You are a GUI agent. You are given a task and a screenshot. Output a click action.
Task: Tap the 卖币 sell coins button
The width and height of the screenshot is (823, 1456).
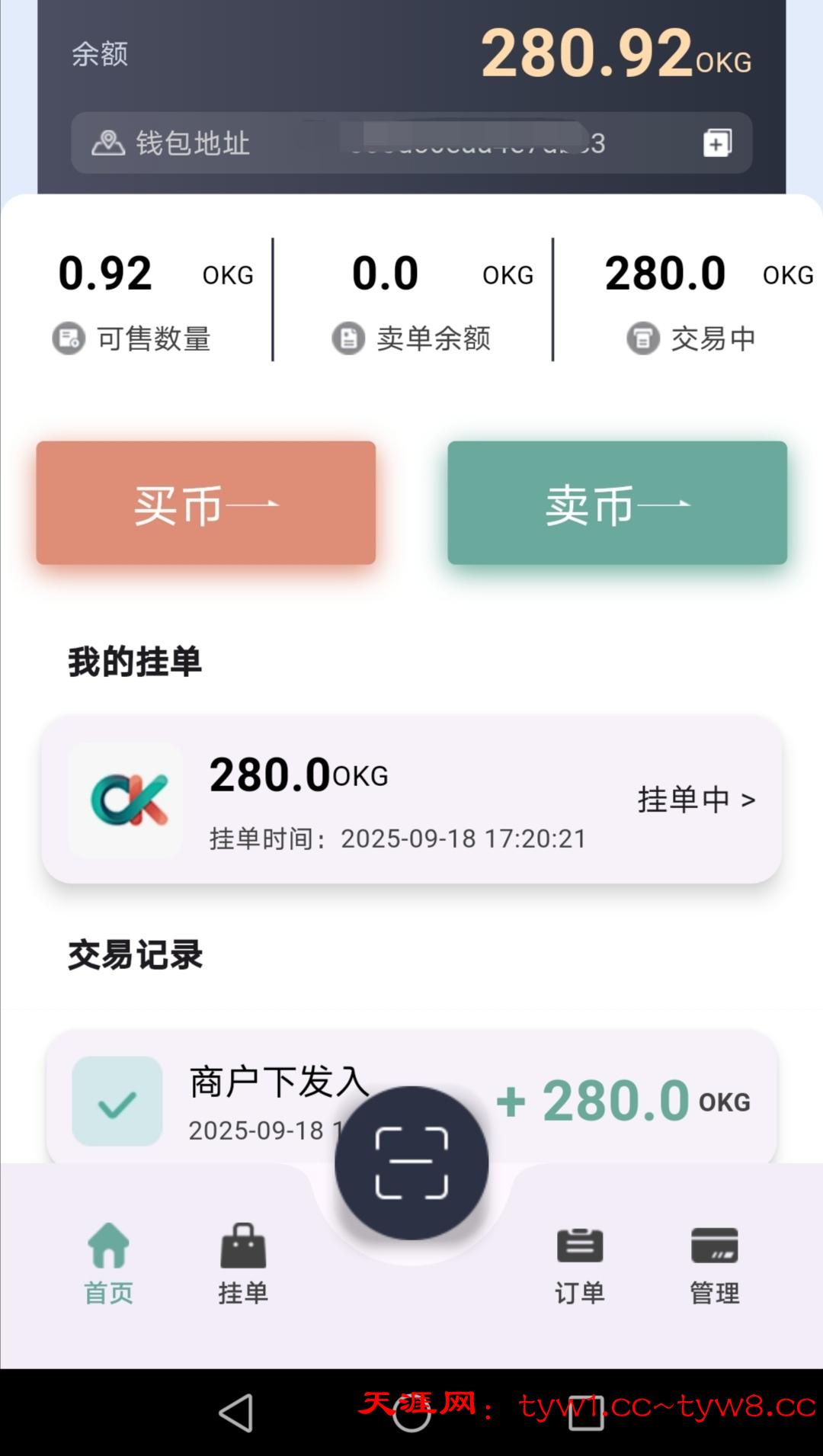click(x=617, y=503)
